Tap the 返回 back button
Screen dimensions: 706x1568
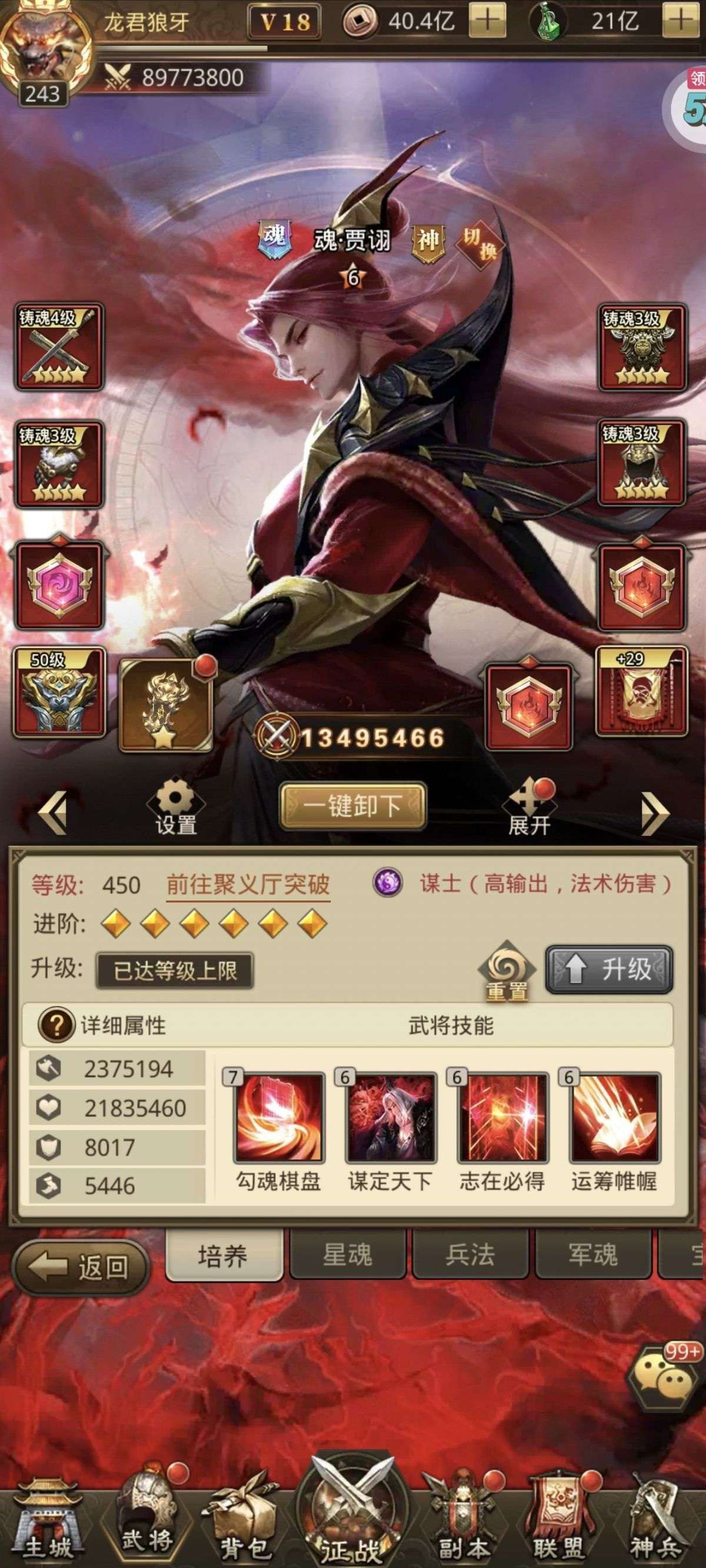(x=81, y=1268)
